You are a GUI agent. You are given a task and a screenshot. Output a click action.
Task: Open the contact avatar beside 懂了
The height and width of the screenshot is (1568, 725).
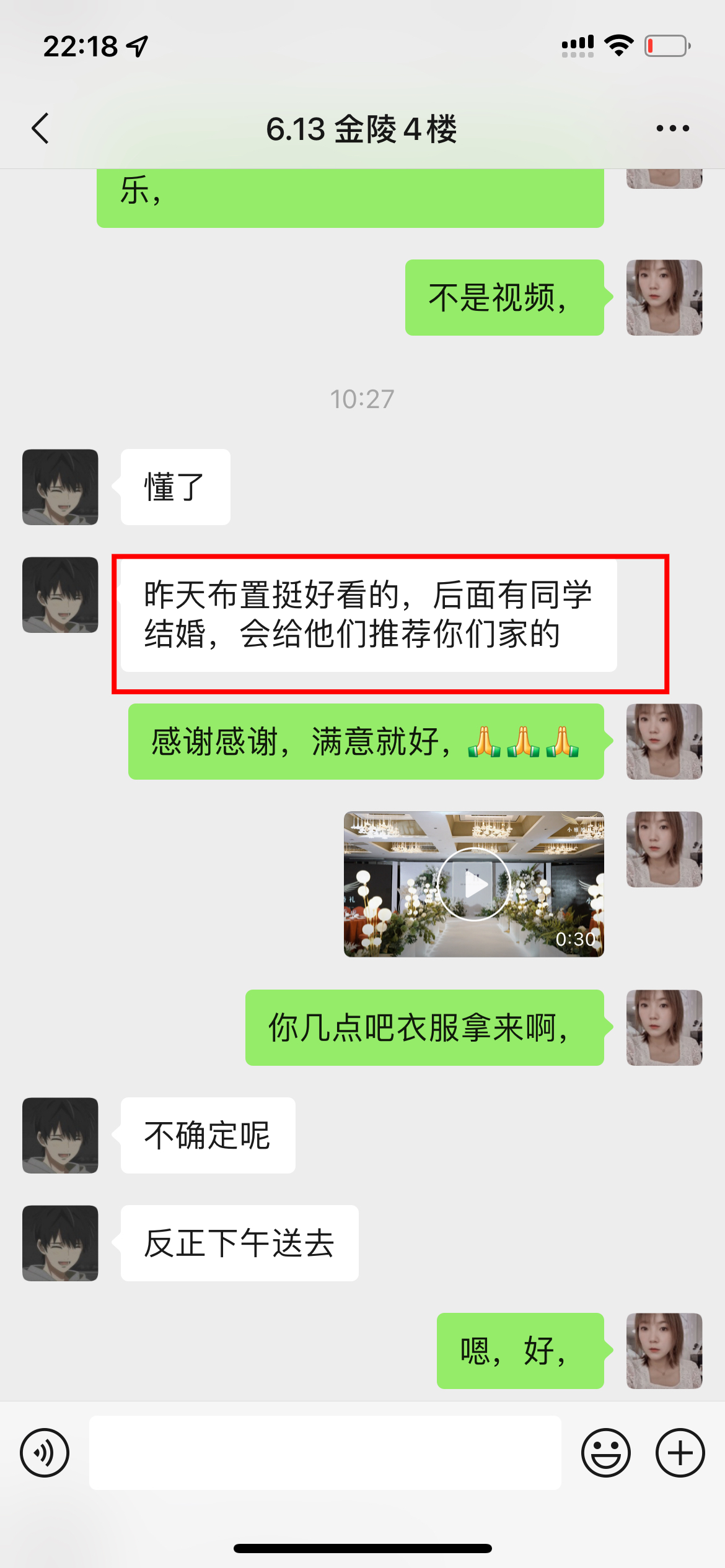[x=60, y=487]
